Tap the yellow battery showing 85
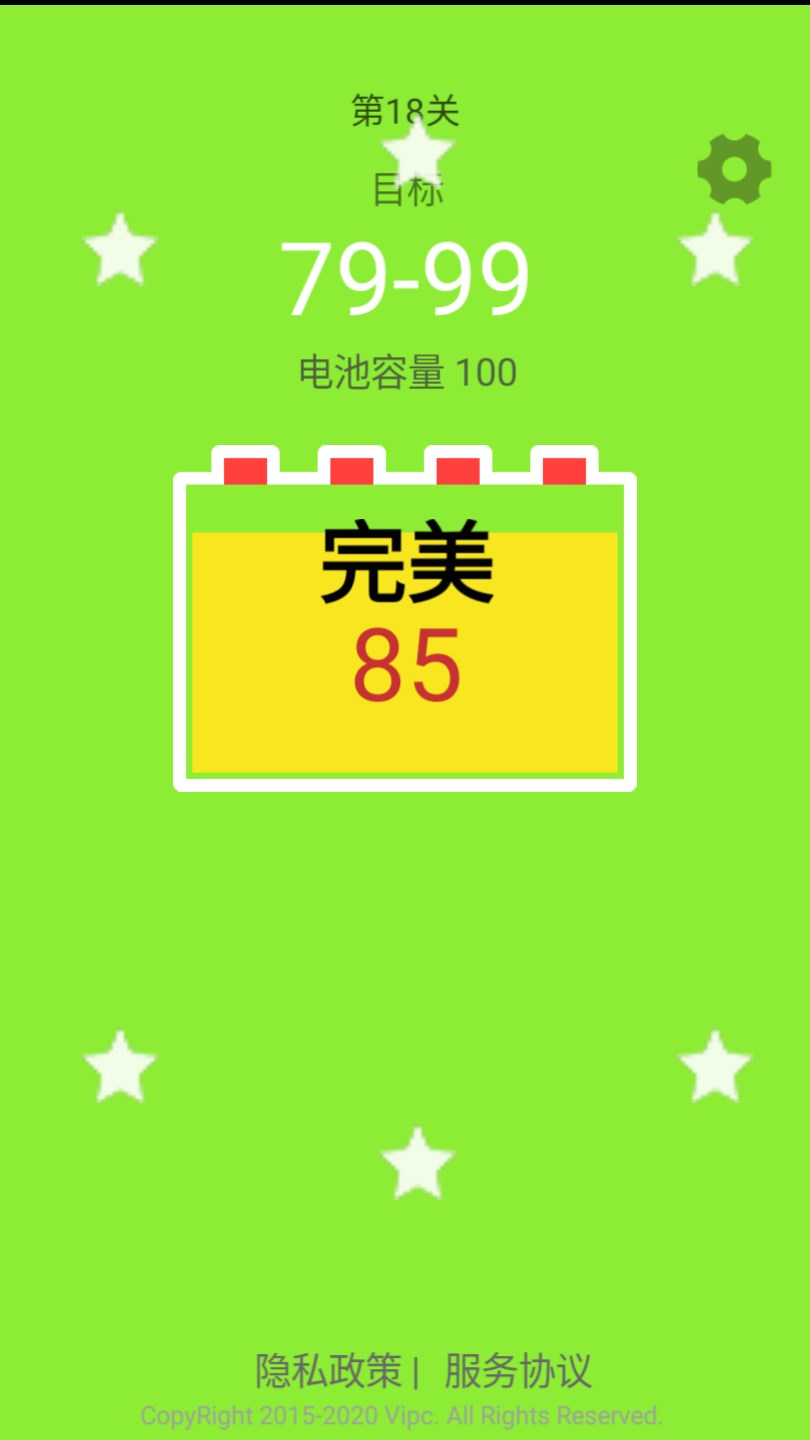 point(405,640)
